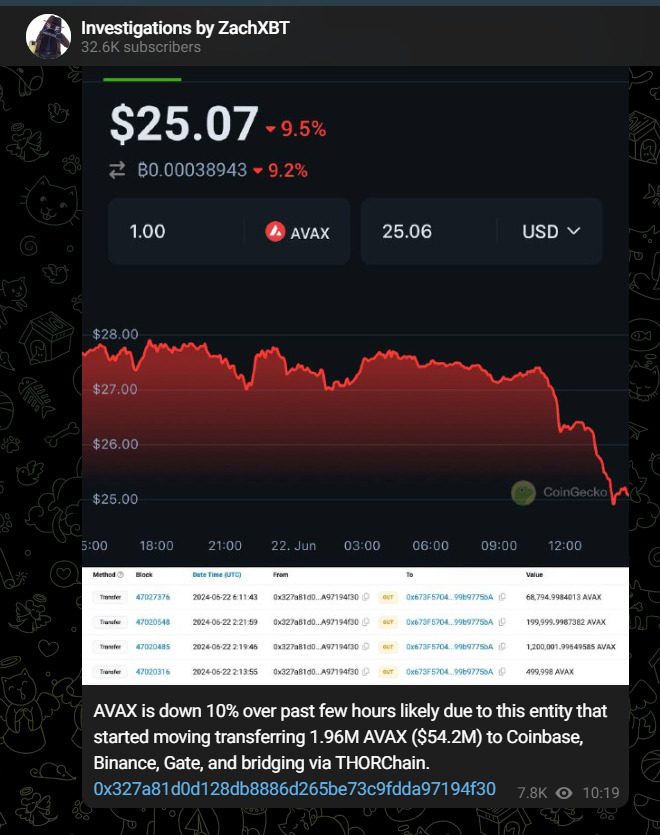Viewport: 660px width, 835px height.
Task: Open the Investigations by ZachXBT channel info
Action: click(185, 29)
